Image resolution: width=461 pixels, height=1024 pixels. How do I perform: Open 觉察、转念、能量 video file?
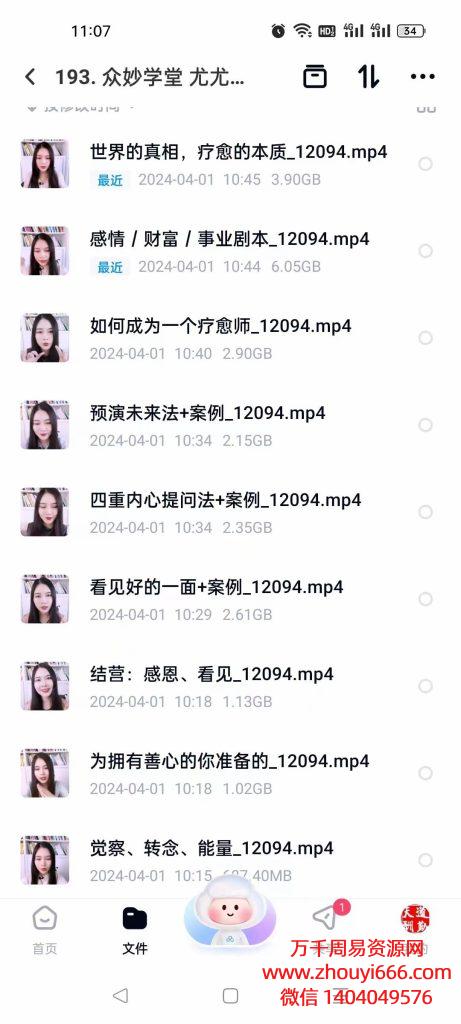click(x=230, y=860)
